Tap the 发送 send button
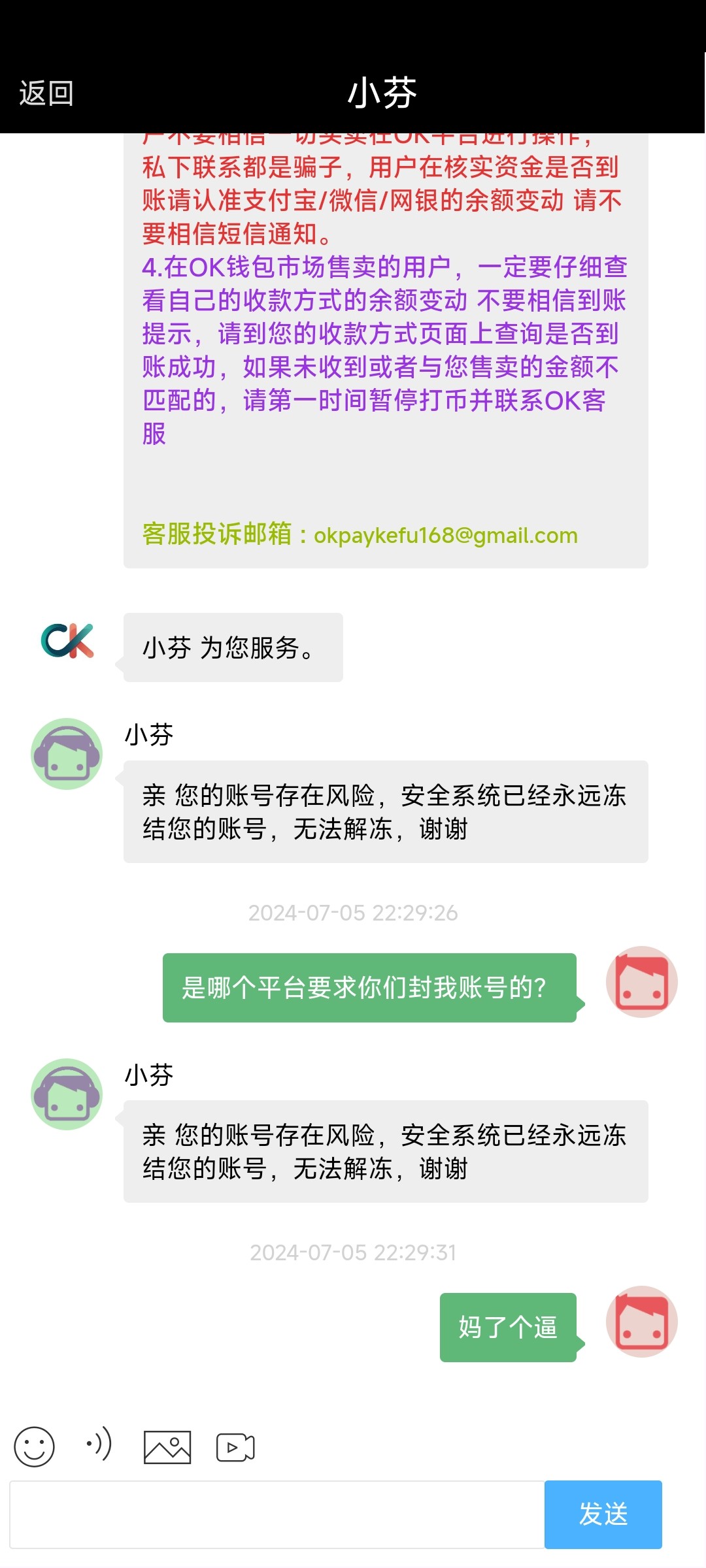The width and height of the screenshot is (706, 1568). click(x=603, y=1514)
